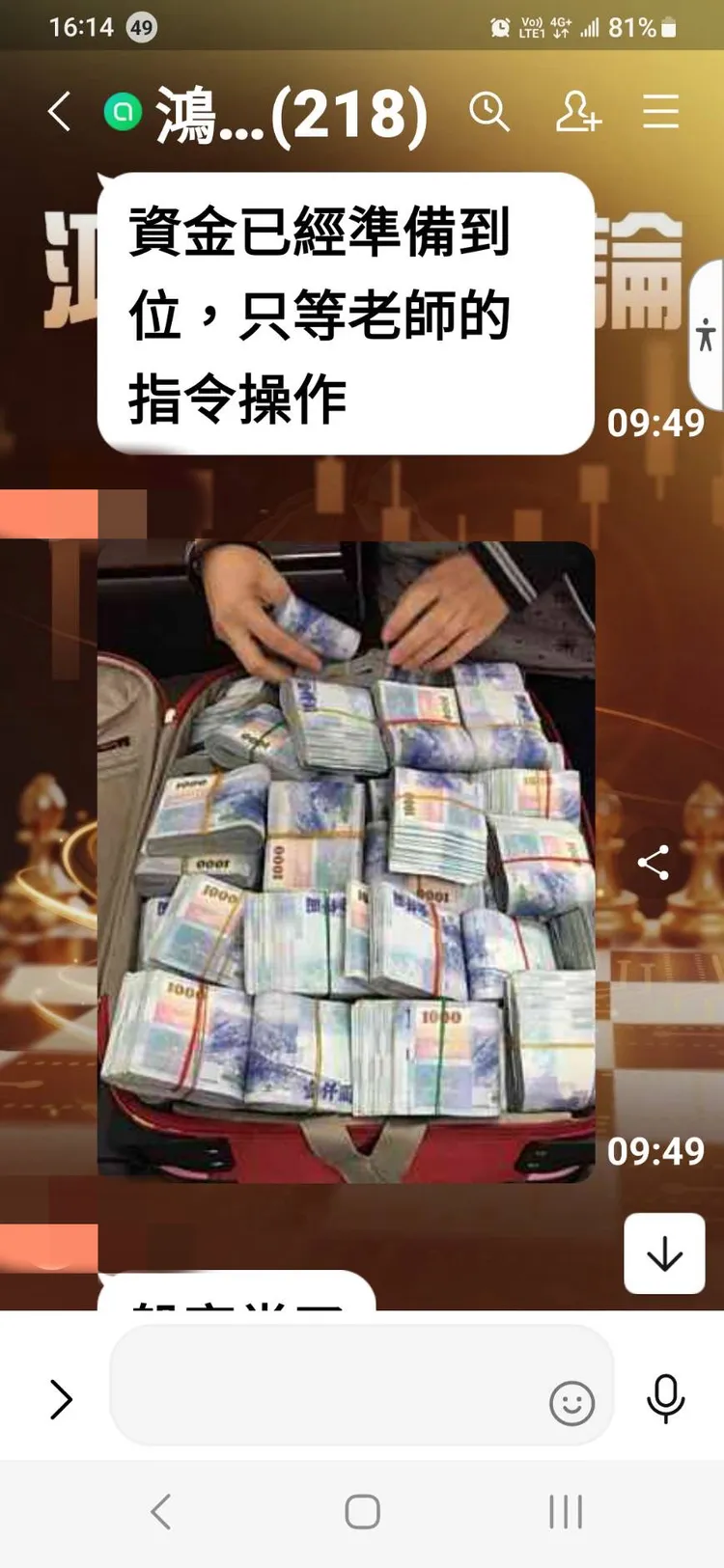Go back from the group chat
The width and height of the screenshot is (724, 1568).
[x=60, y=112]
